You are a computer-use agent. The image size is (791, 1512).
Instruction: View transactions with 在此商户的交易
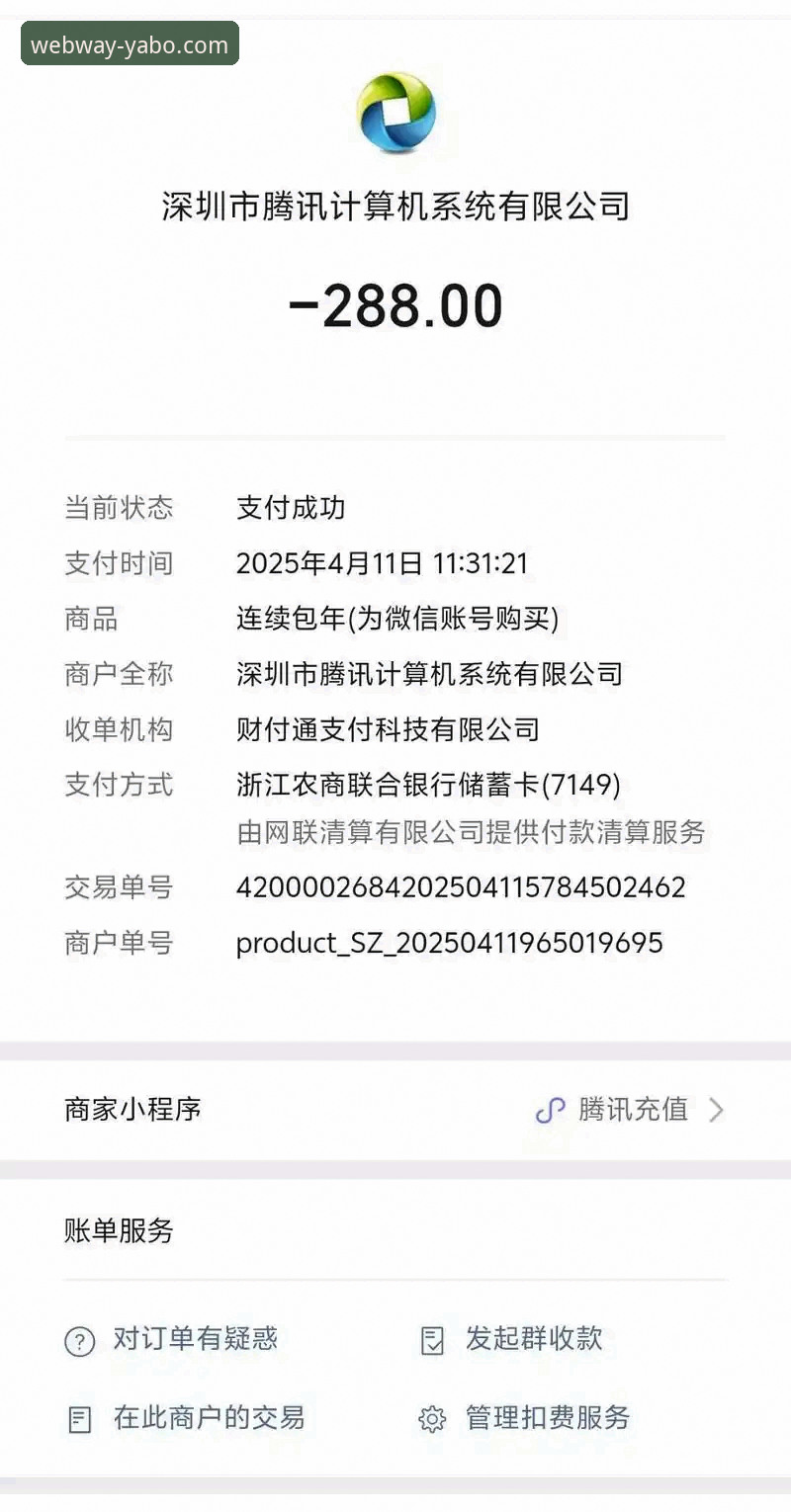(x=209, y=1418)
